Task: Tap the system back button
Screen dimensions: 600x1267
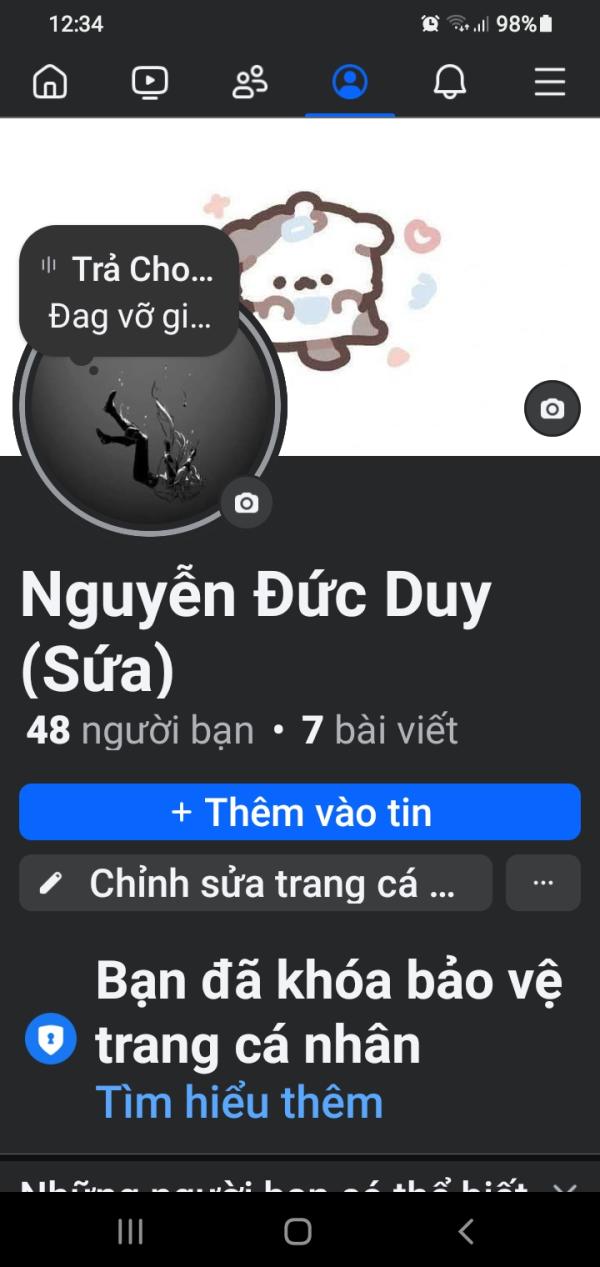Action: 465,1231
